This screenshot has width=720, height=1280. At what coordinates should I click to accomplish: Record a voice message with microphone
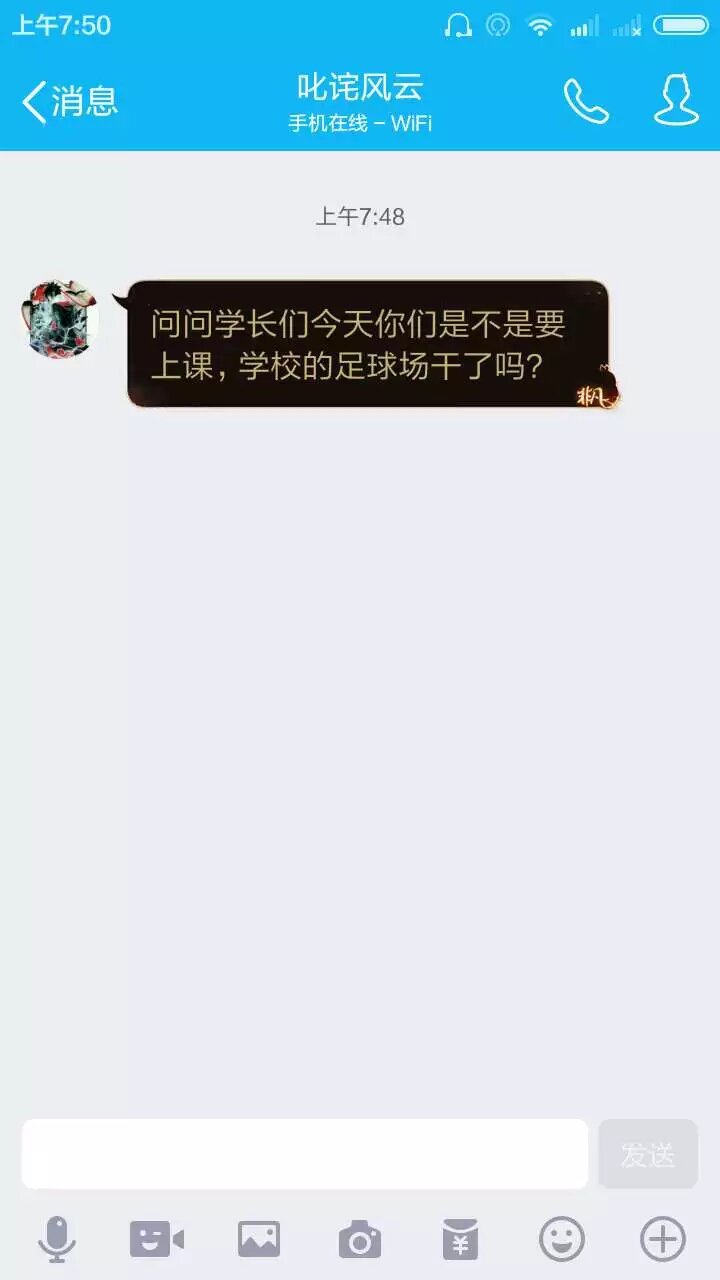tap(57, 1240)
